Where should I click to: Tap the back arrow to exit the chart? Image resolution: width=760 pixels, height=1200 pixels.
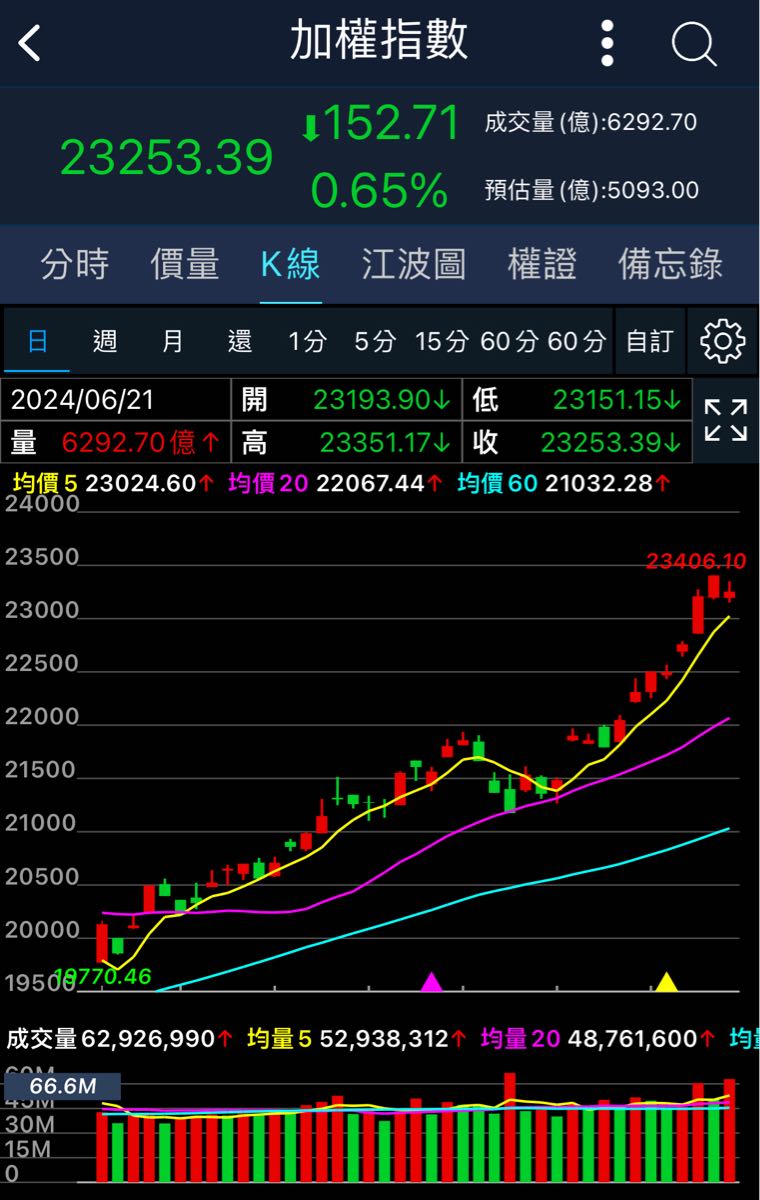click(26, 42)
